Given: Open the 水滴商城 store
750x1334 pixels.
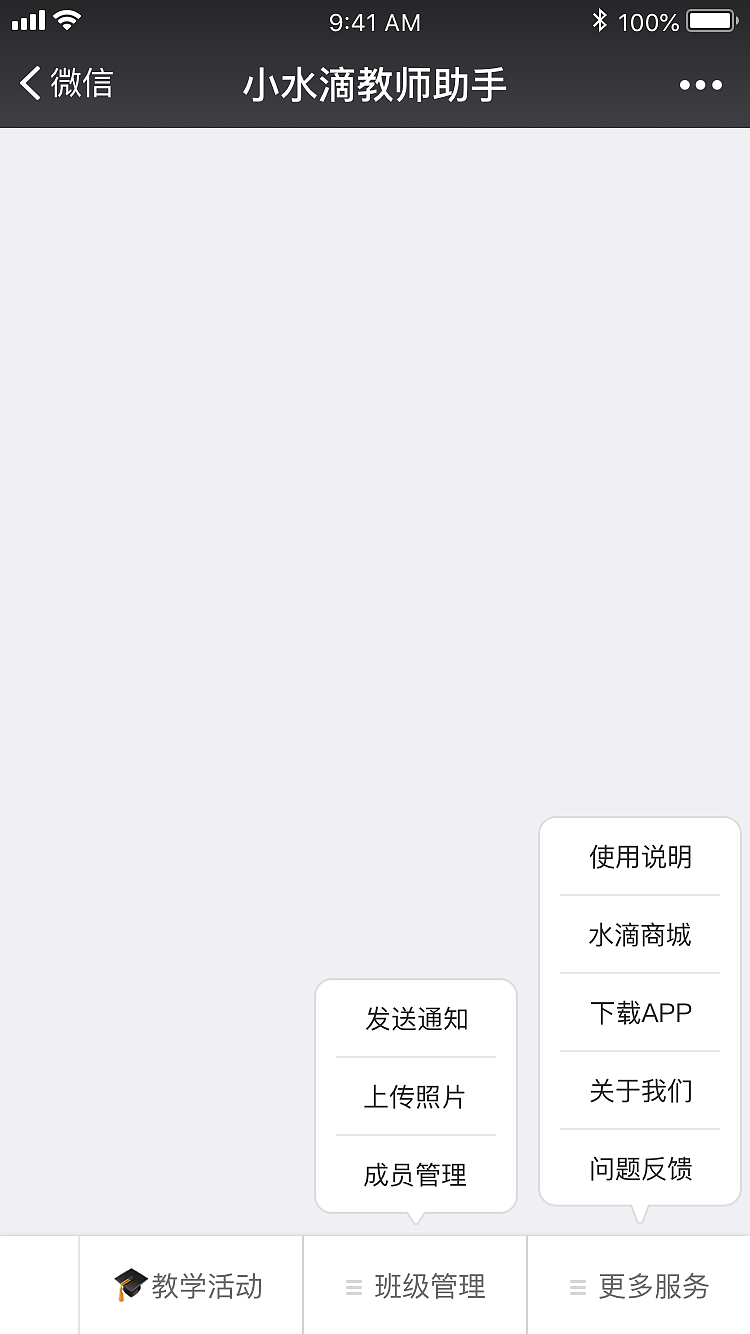Looking at the screenshot, I should [639, 935].
